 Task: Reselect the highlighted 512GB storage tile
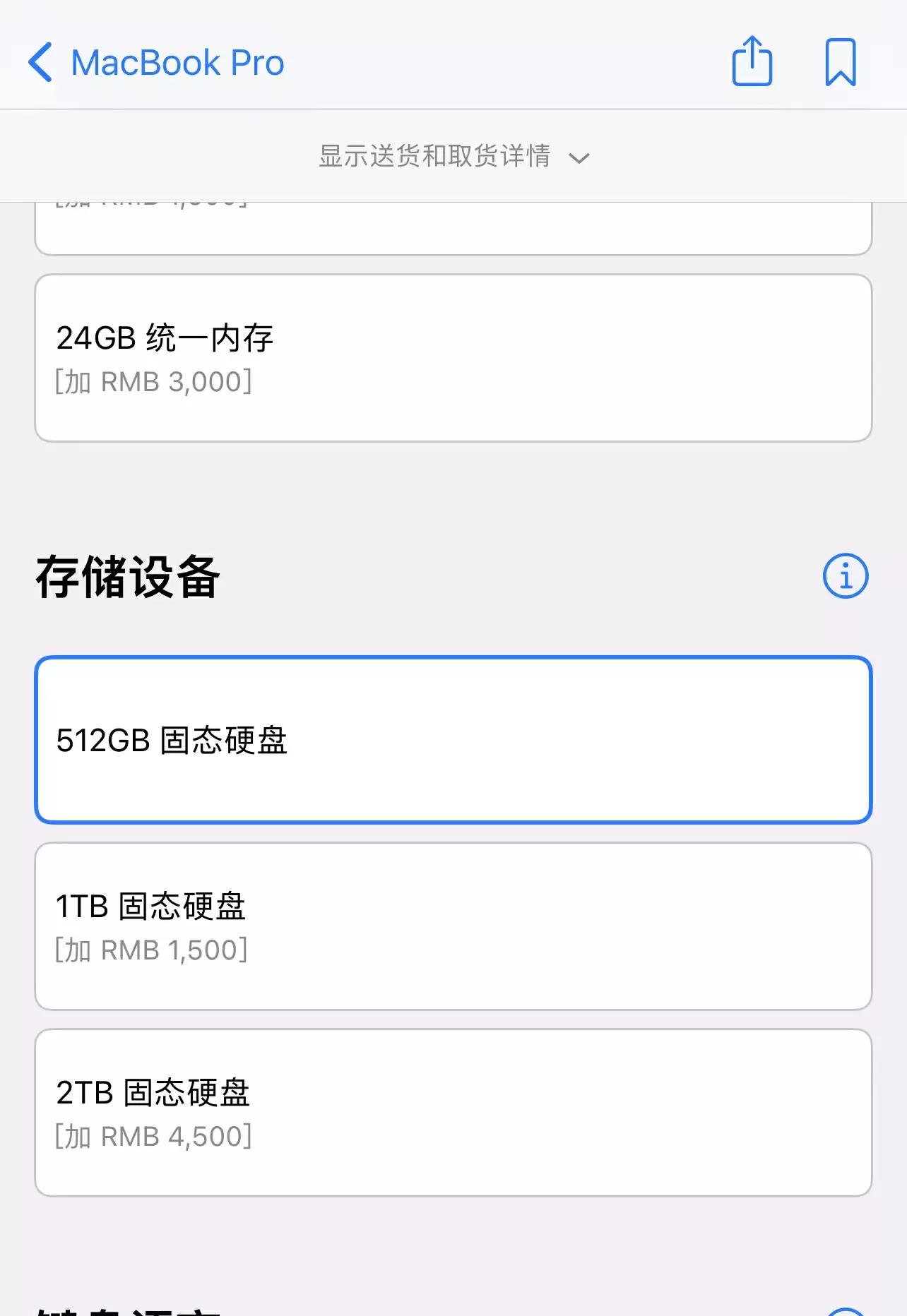point(452,738)
